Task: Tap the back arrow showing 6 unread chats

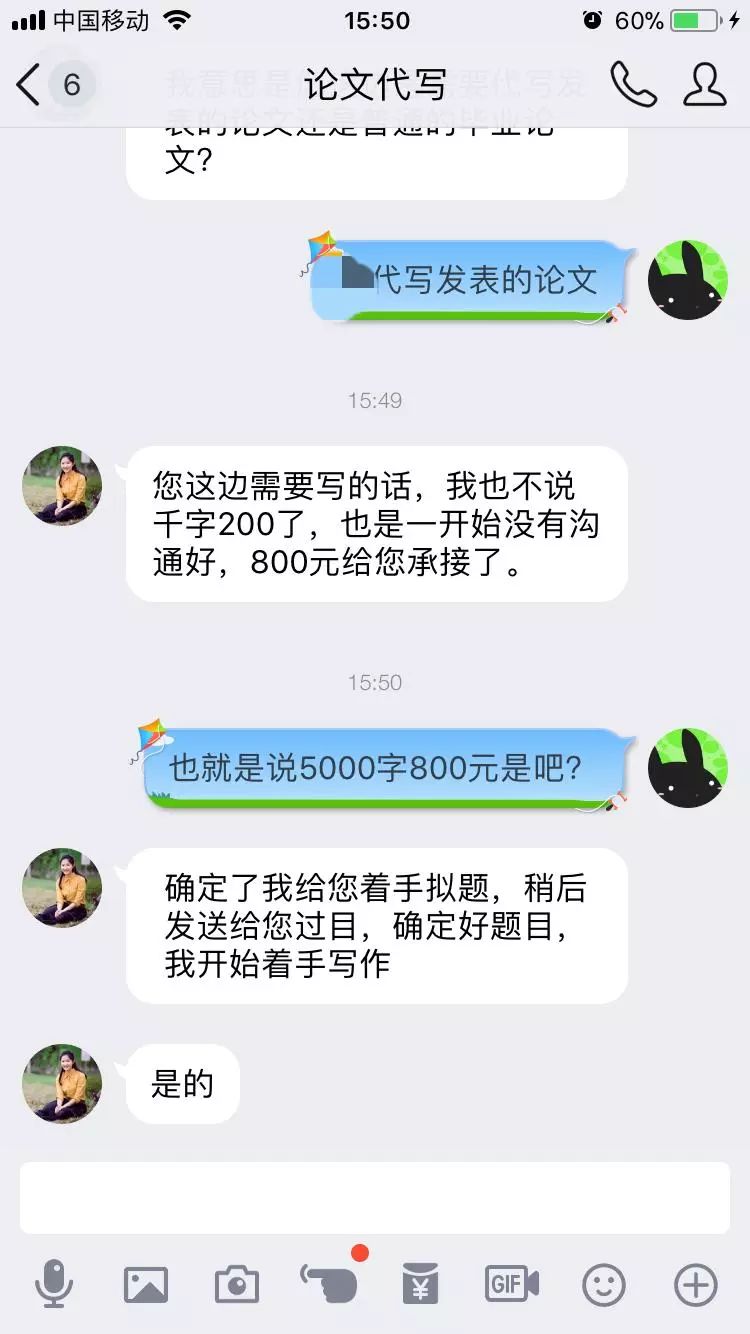Action: click(45, 86)
